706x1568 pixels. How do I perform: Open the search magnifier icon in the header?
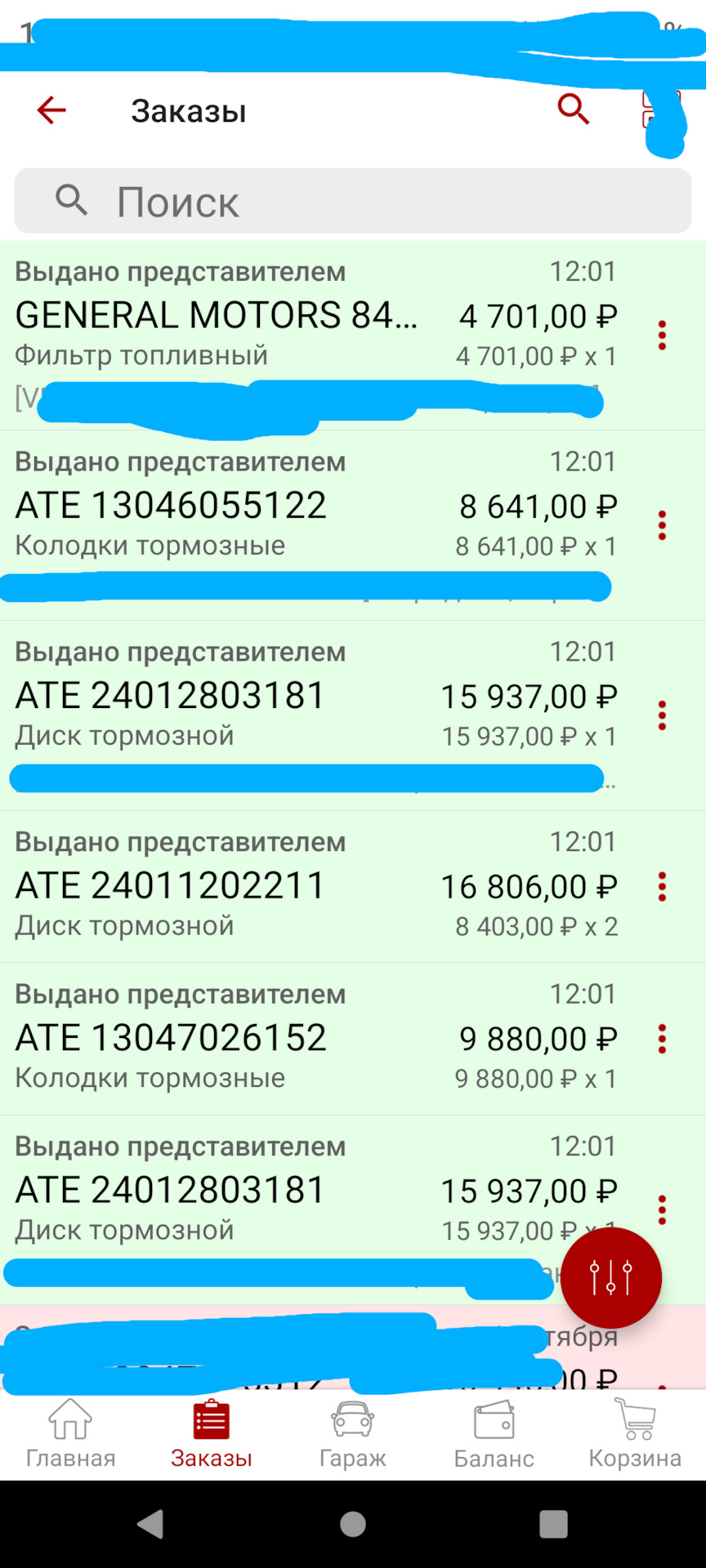pyautogui.click(x=573, y=109)
